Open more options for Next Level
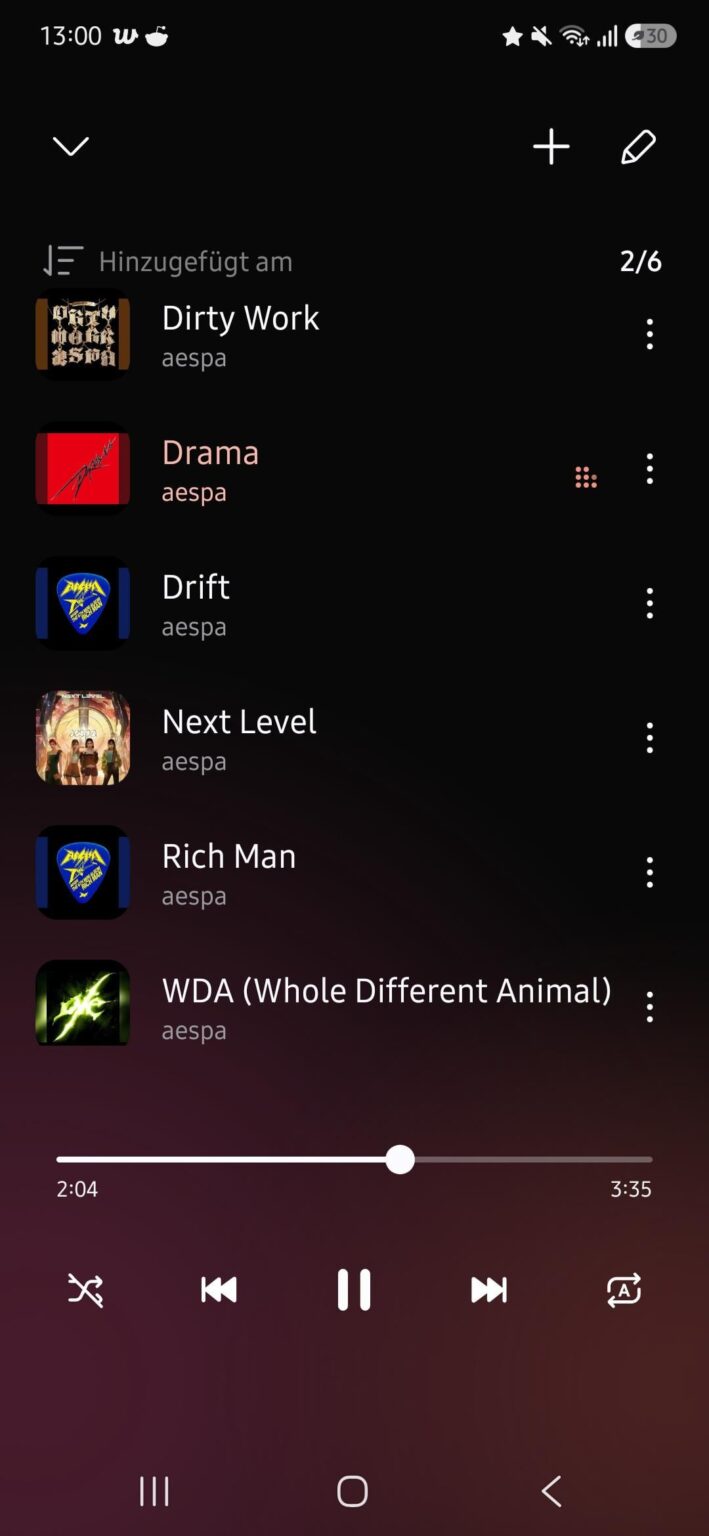This screenshot has height=1536, width=709. pos(650,738)
